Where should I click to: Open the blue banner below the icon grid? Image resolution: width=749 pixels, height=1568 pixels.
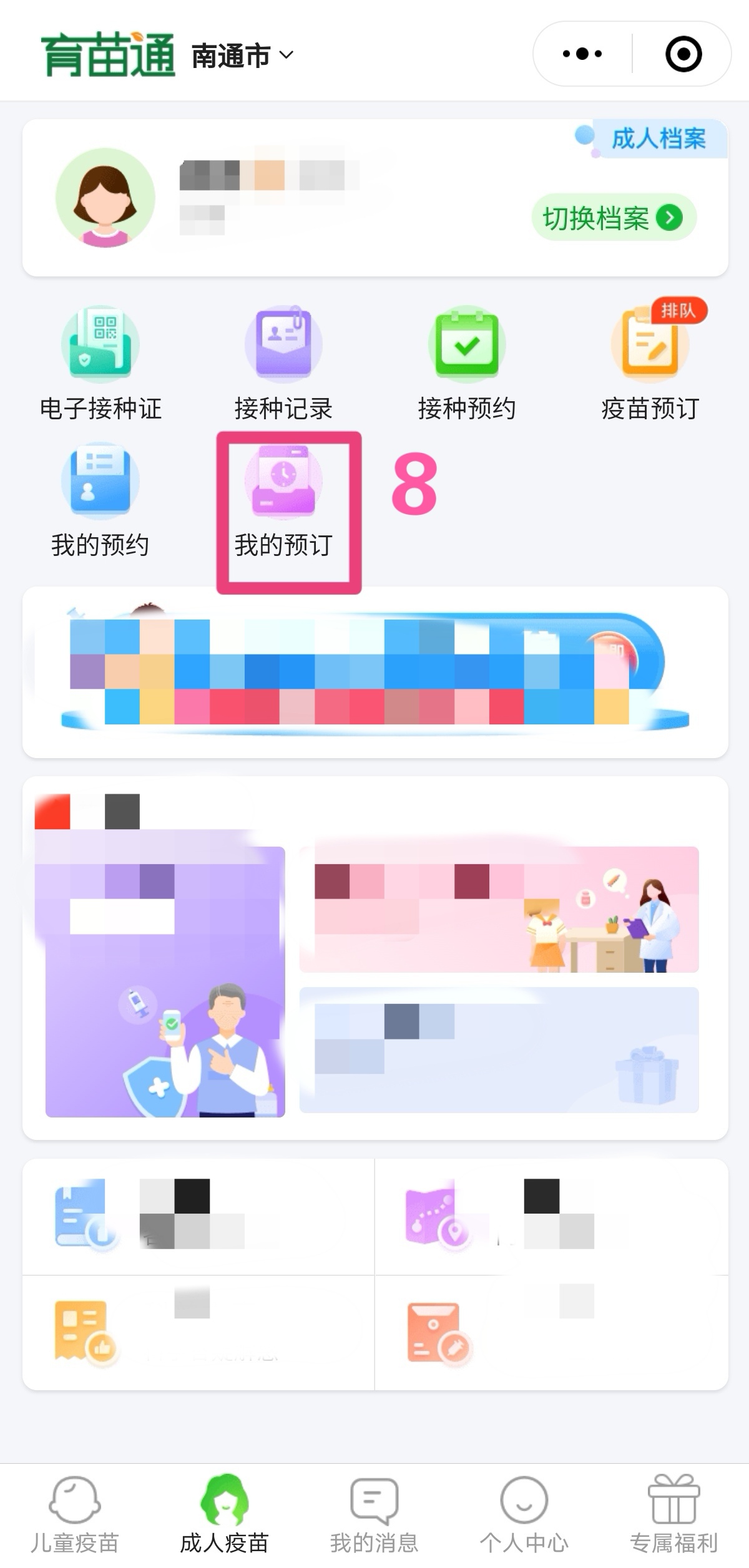(x=374, y=672)
